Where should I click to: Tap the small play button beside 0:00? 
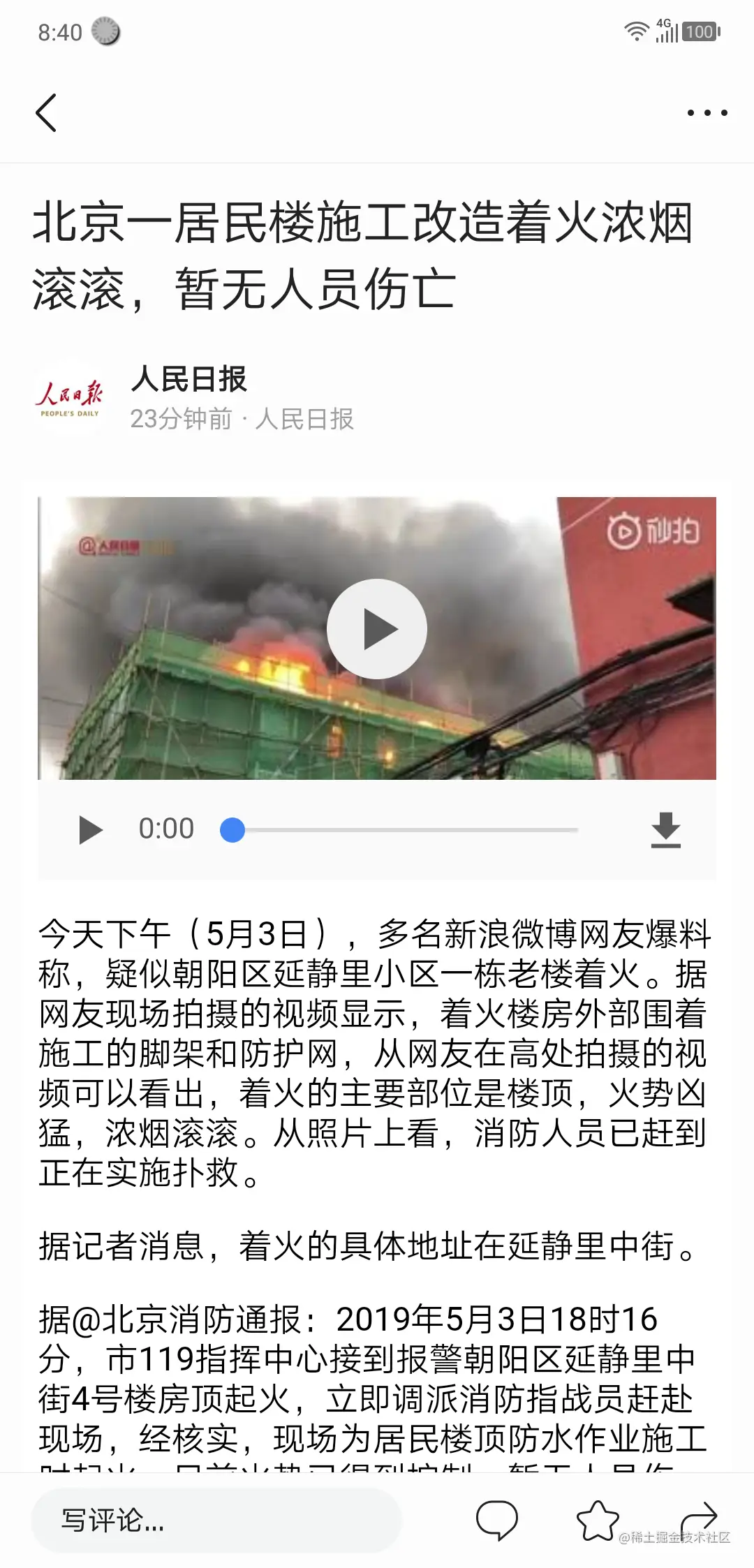coord(91,830)
